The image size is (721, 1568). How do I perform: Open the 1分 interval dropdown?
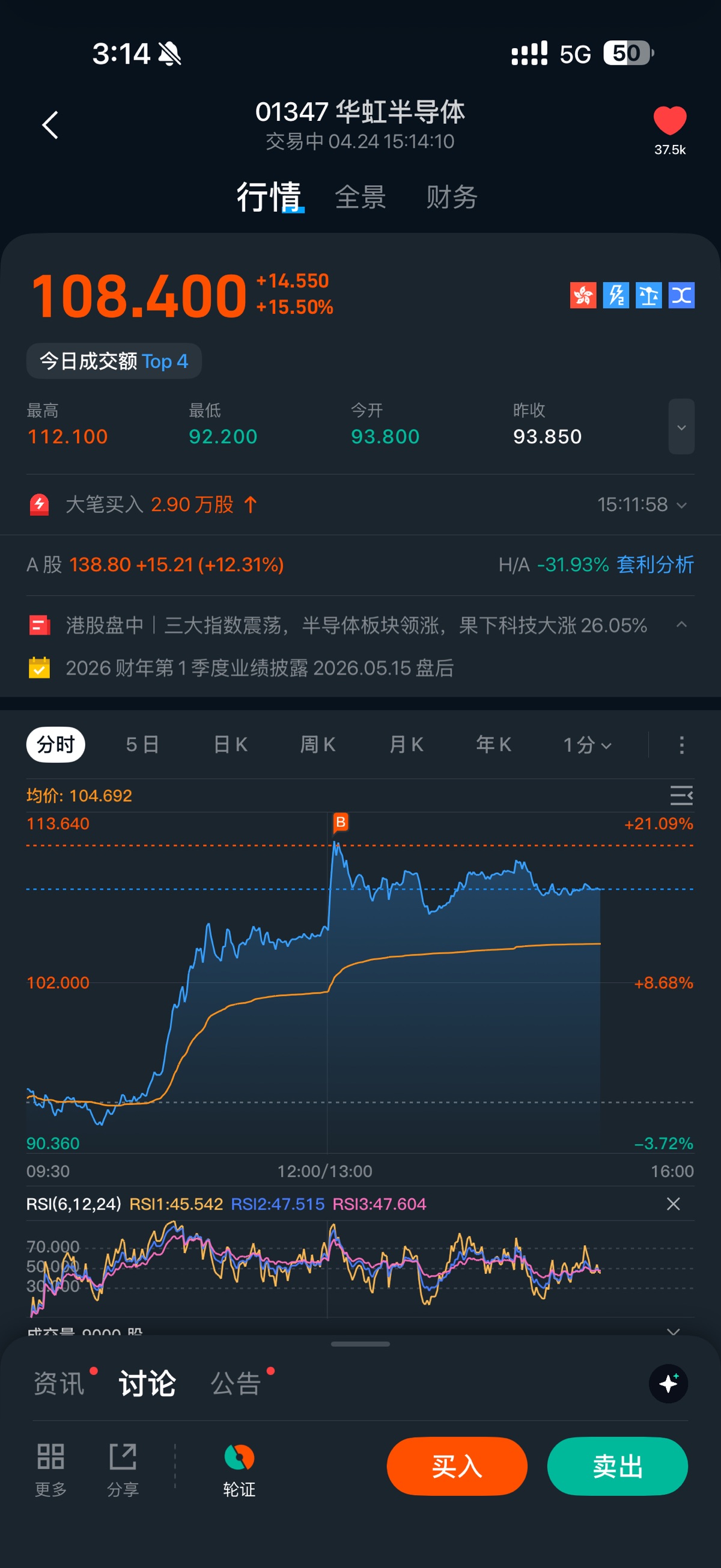(587, 744)
